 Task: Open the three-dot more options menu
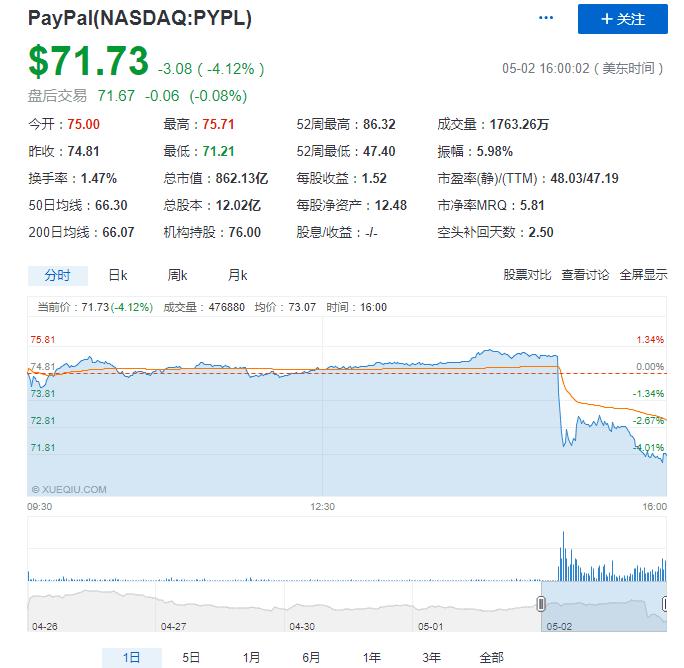click(546, 18)
